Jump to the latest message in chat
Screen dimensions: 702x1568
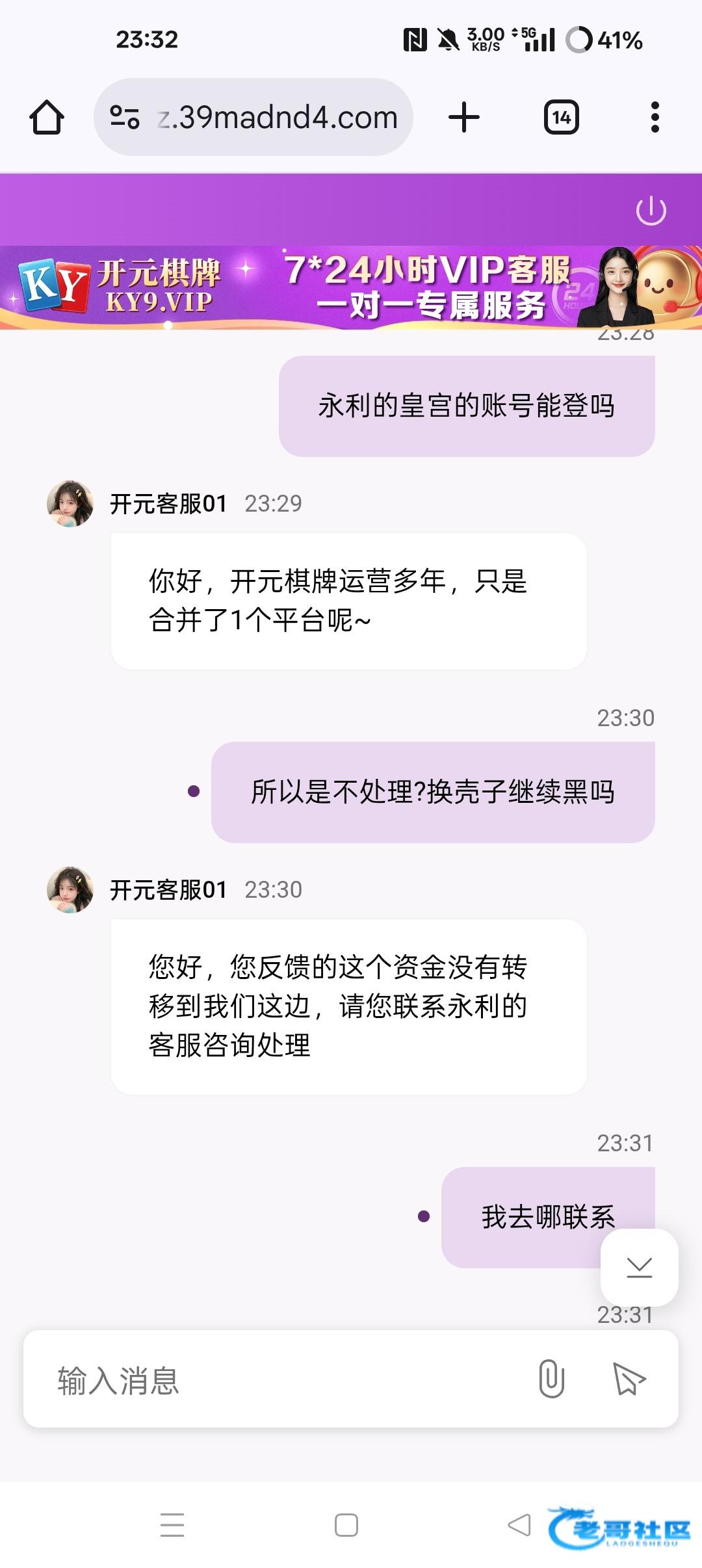639,1267
